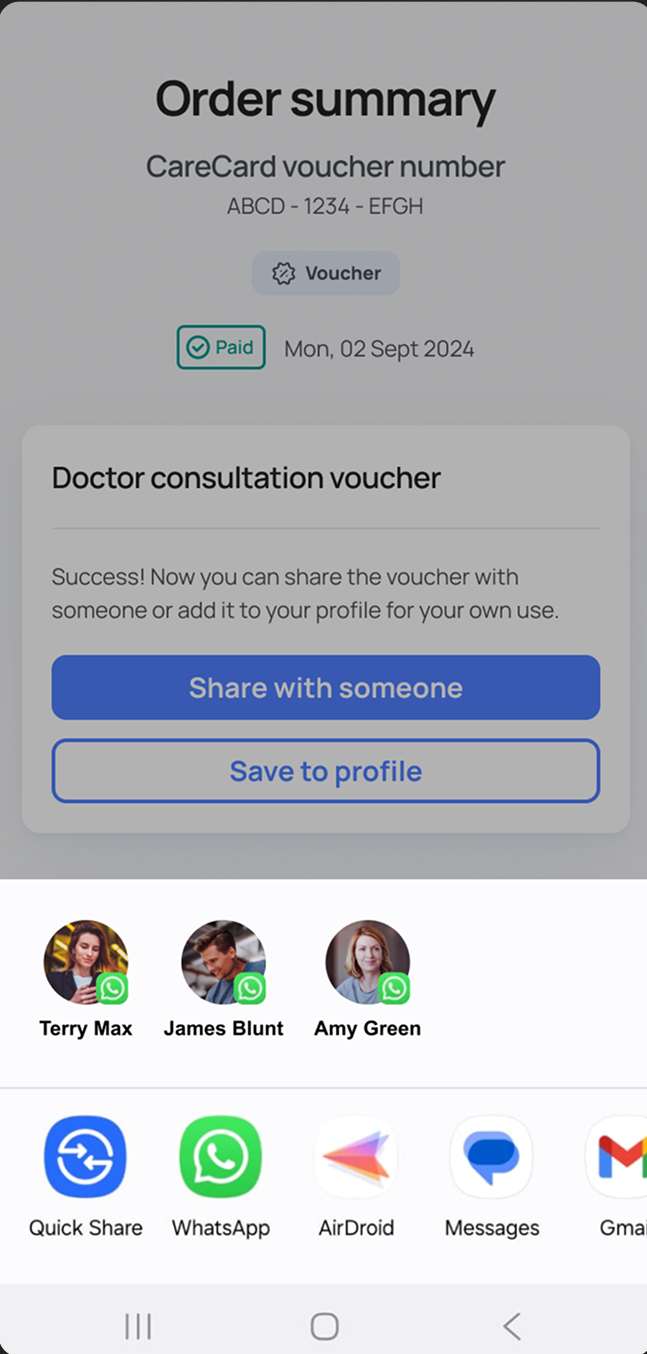Go back with system back button

click(512, 1327)
